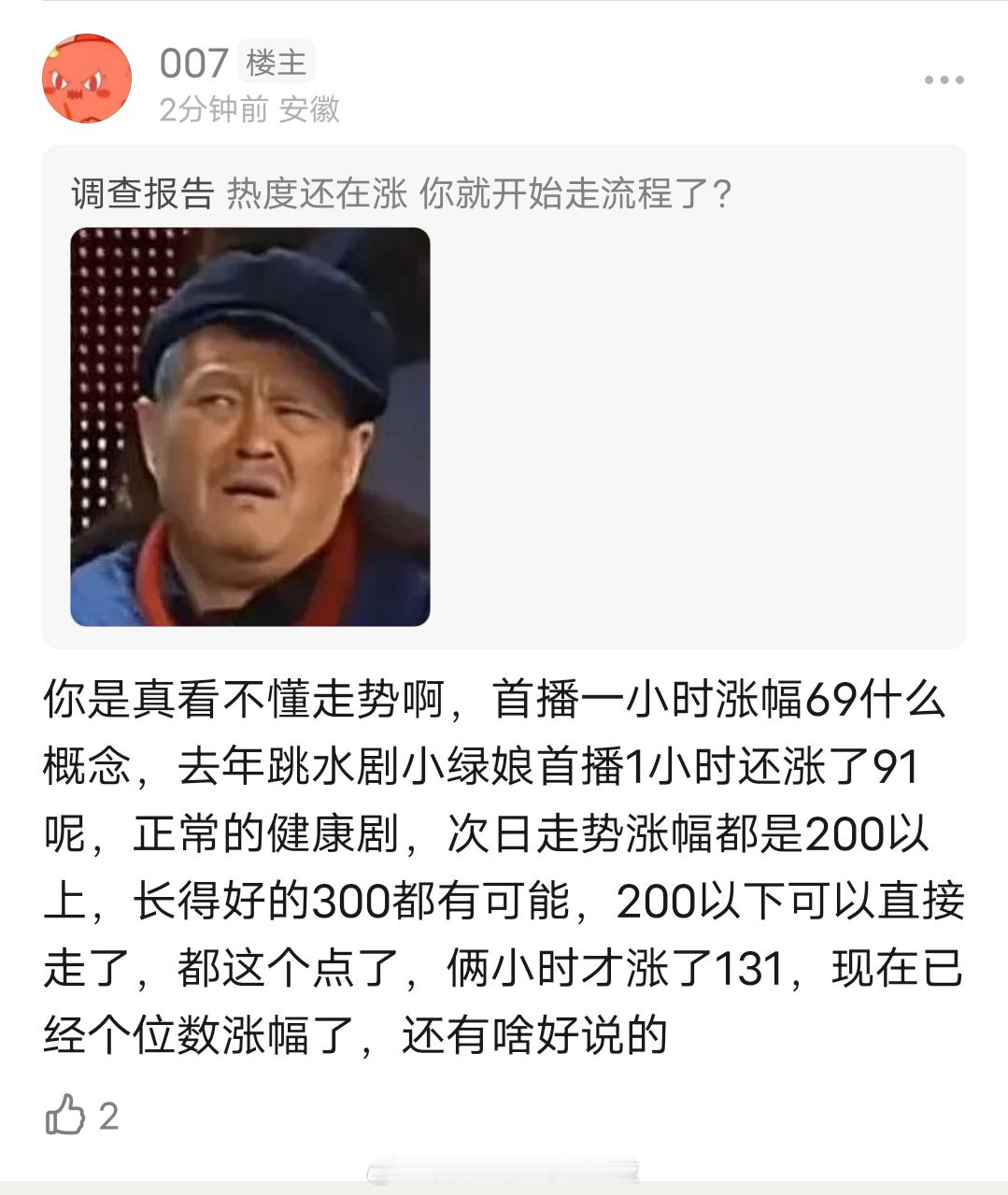Tap the thumbs-up like icon
The height and width of the screenshot is (1195, 1008).
(65, 1113)
